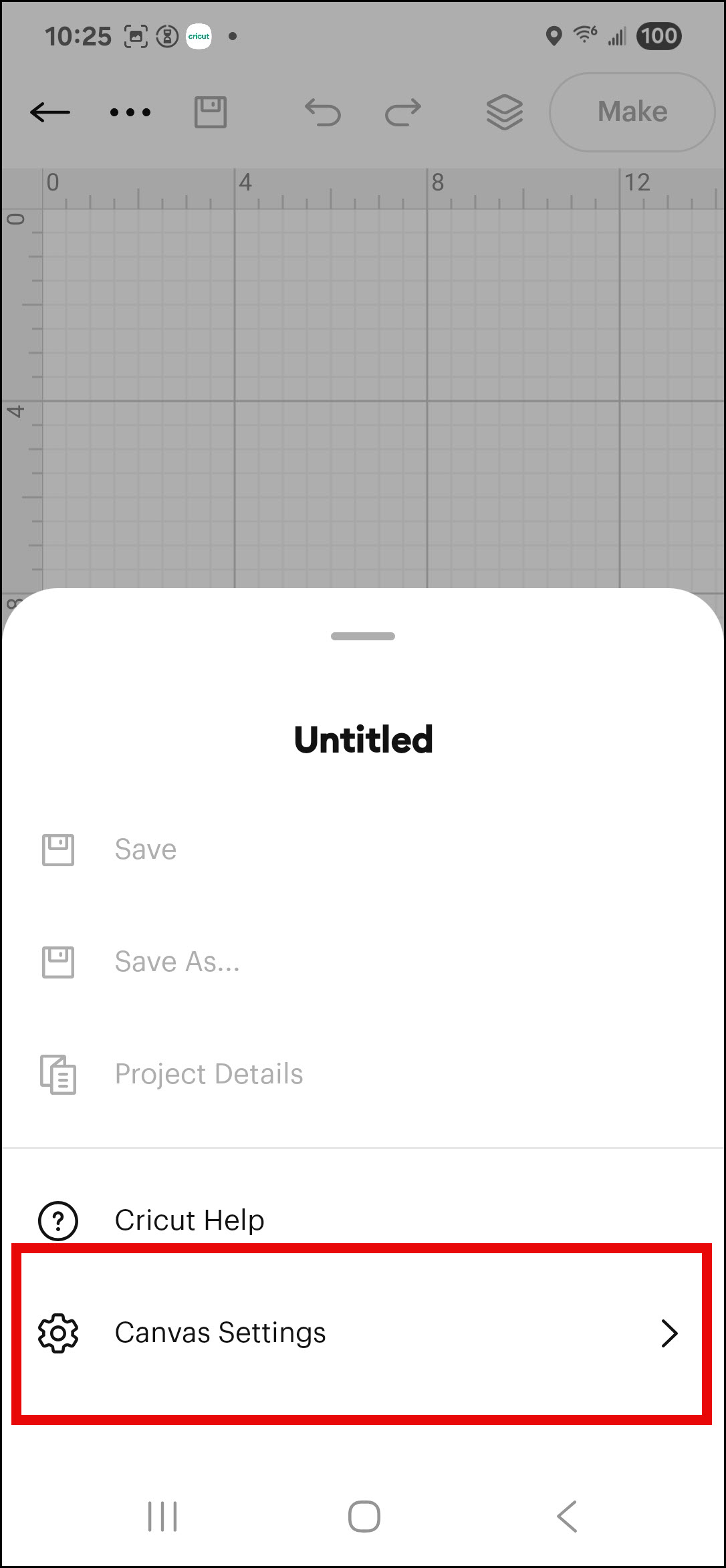Tap the Make button
The height and width of the screenshot is (1568, 726).
(x=632, y=112)
